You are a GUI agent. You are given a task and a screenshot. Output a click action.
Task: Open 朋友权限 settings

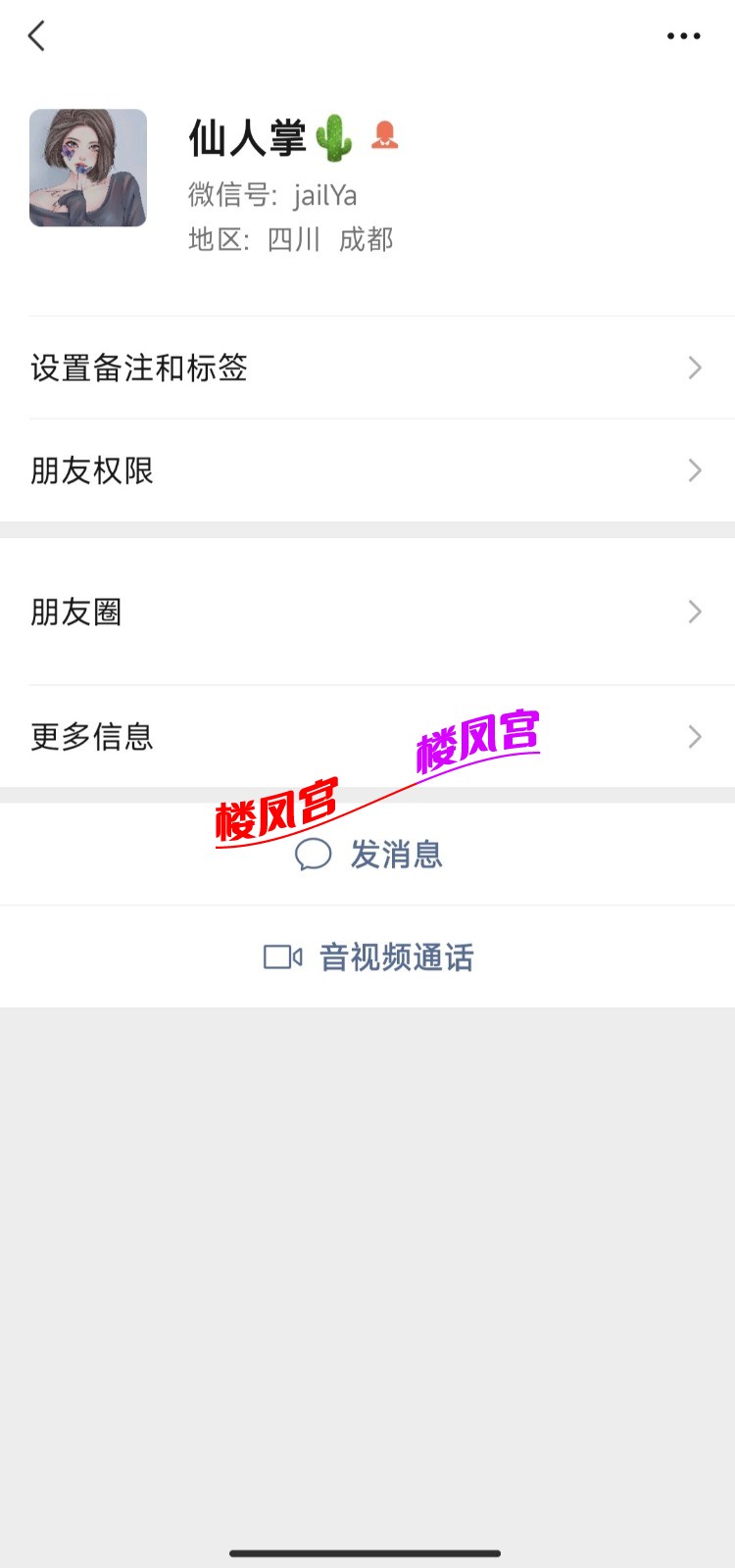coord(367,470)
